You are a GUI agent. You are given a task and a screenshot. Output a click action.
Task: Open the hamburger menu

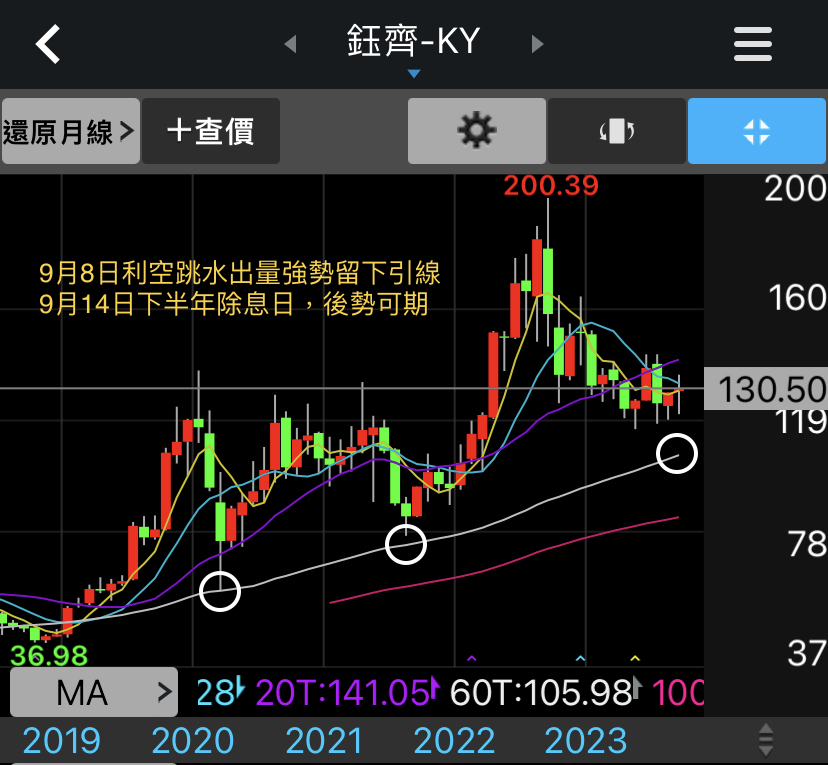pyautogui.click(x=753, y=44)
